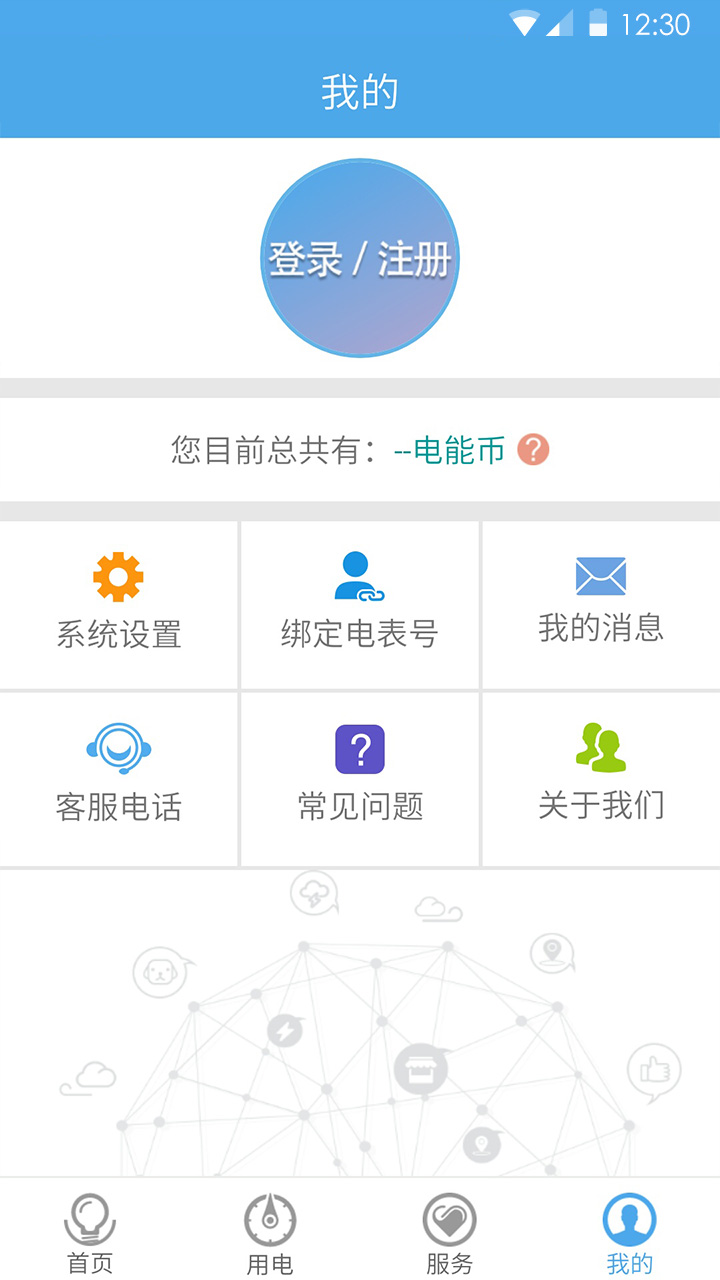Open 服务 via the heart icon
The width and height of the screenshot is (720, 1280).
point(448,1219)
